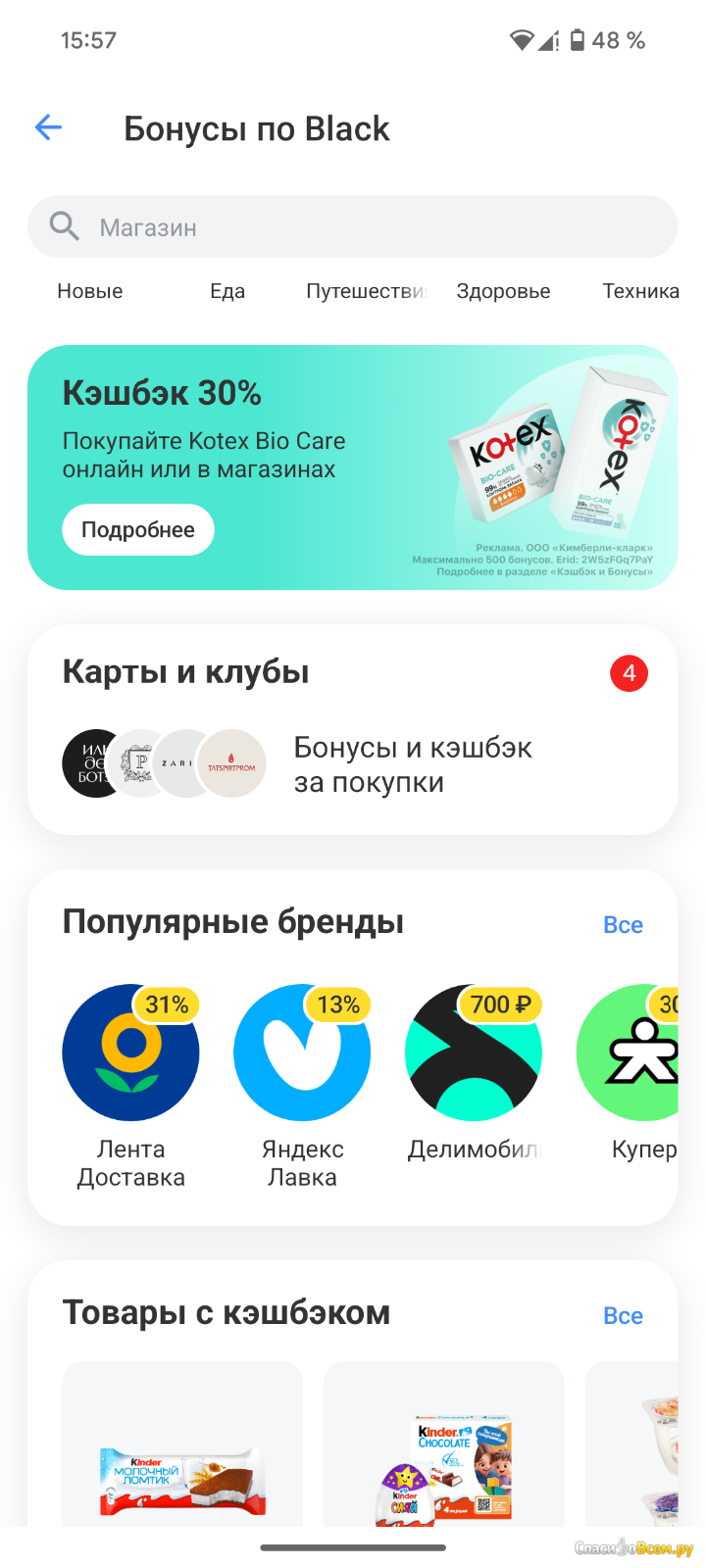
Task: Tap the Магазин search field
Action: tap(352, 227)
